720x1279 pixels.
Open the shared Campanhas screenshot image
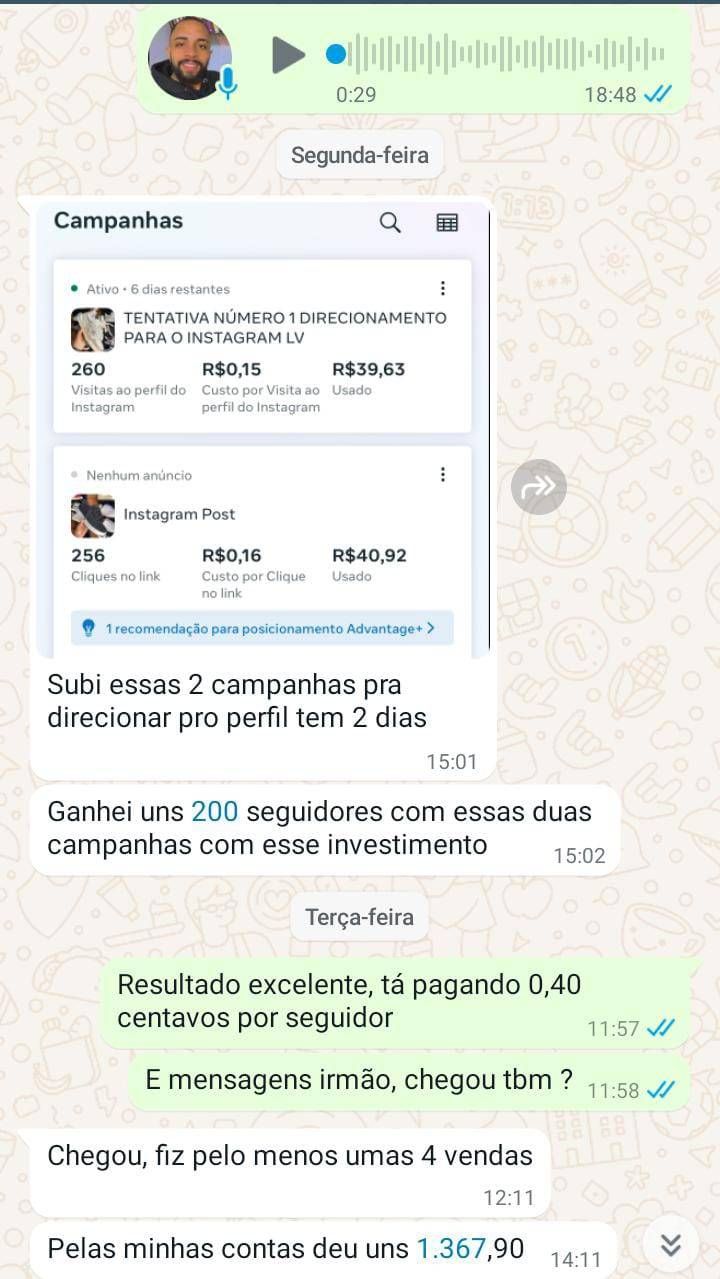[x=262, y=428]
